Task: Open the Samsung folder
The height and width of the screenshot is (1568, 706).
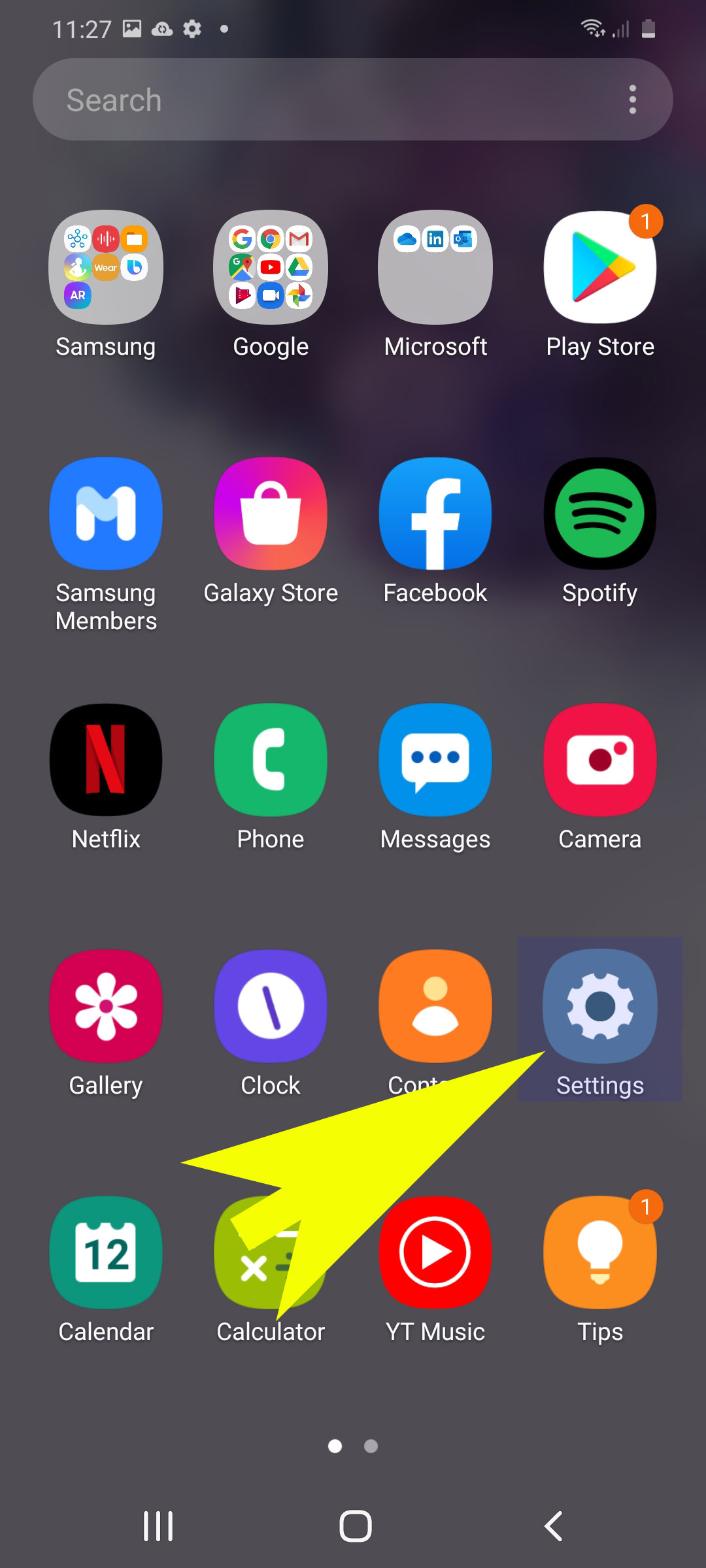Action: [x=106, y=267]
